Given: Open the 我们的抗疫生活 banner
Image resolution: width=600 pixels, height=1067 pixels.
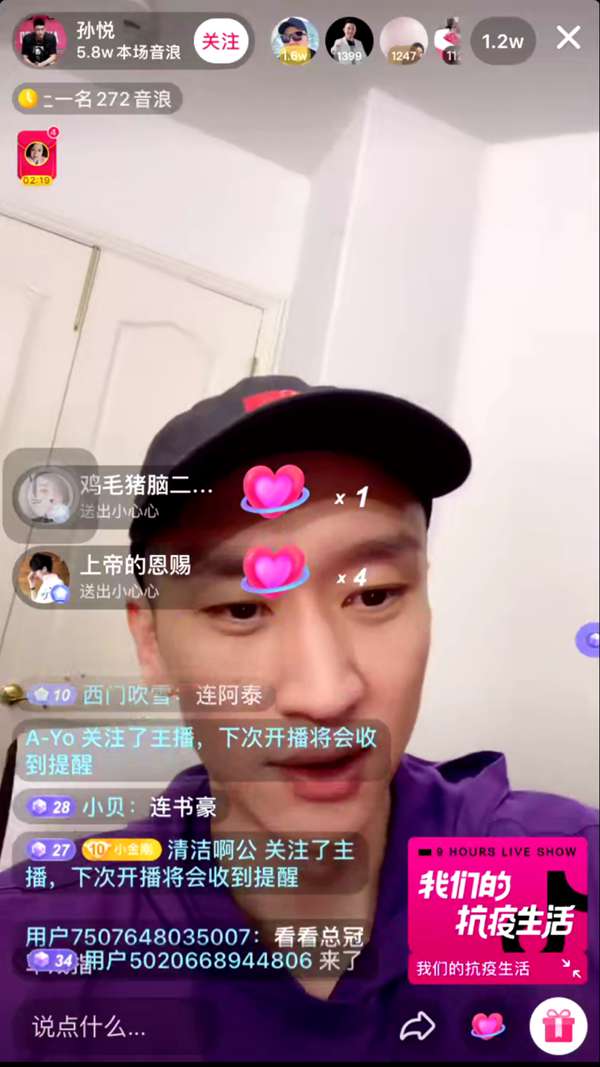Looking at the screenshot, I should click(498, 909).
